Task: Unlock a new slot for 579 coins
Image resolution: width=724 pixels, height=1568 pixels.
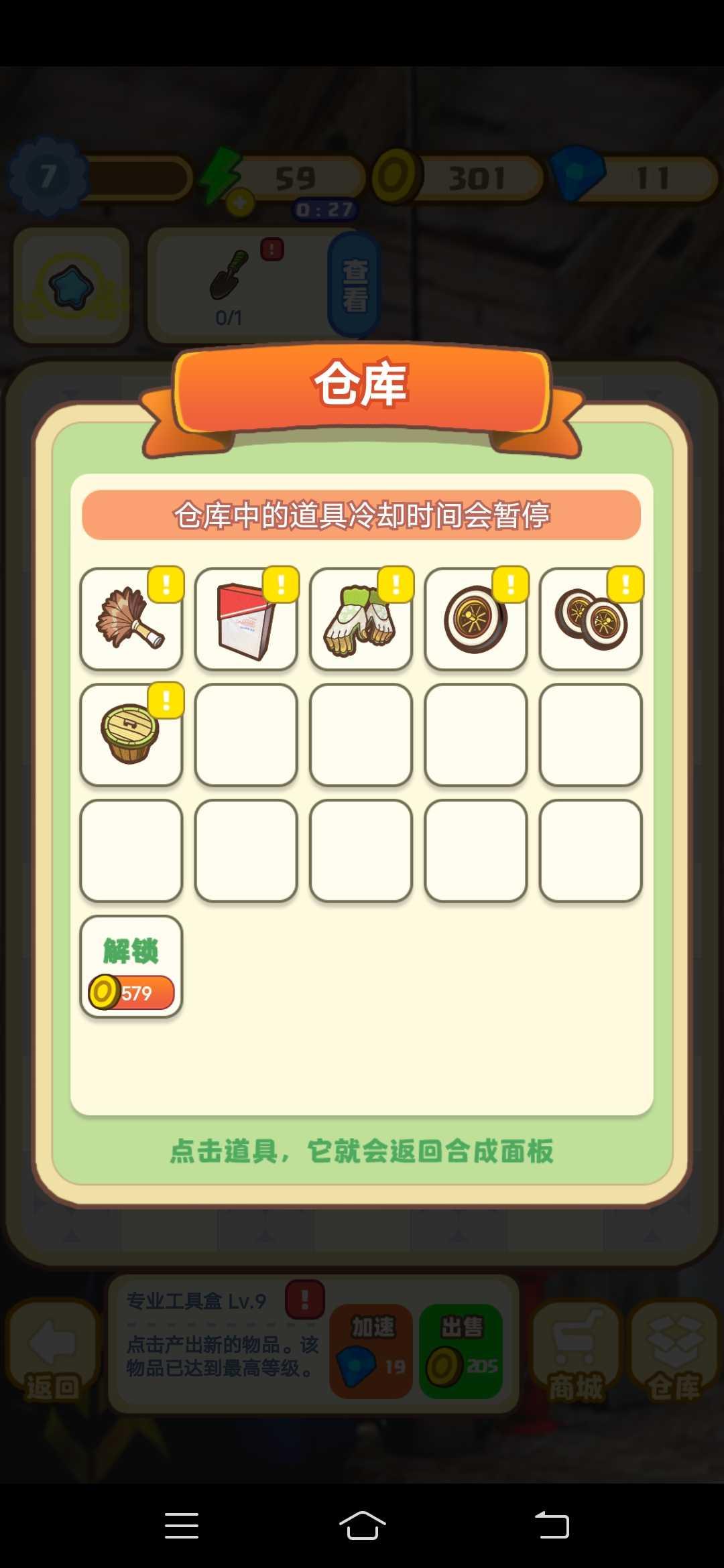Action: click(131, 966)
